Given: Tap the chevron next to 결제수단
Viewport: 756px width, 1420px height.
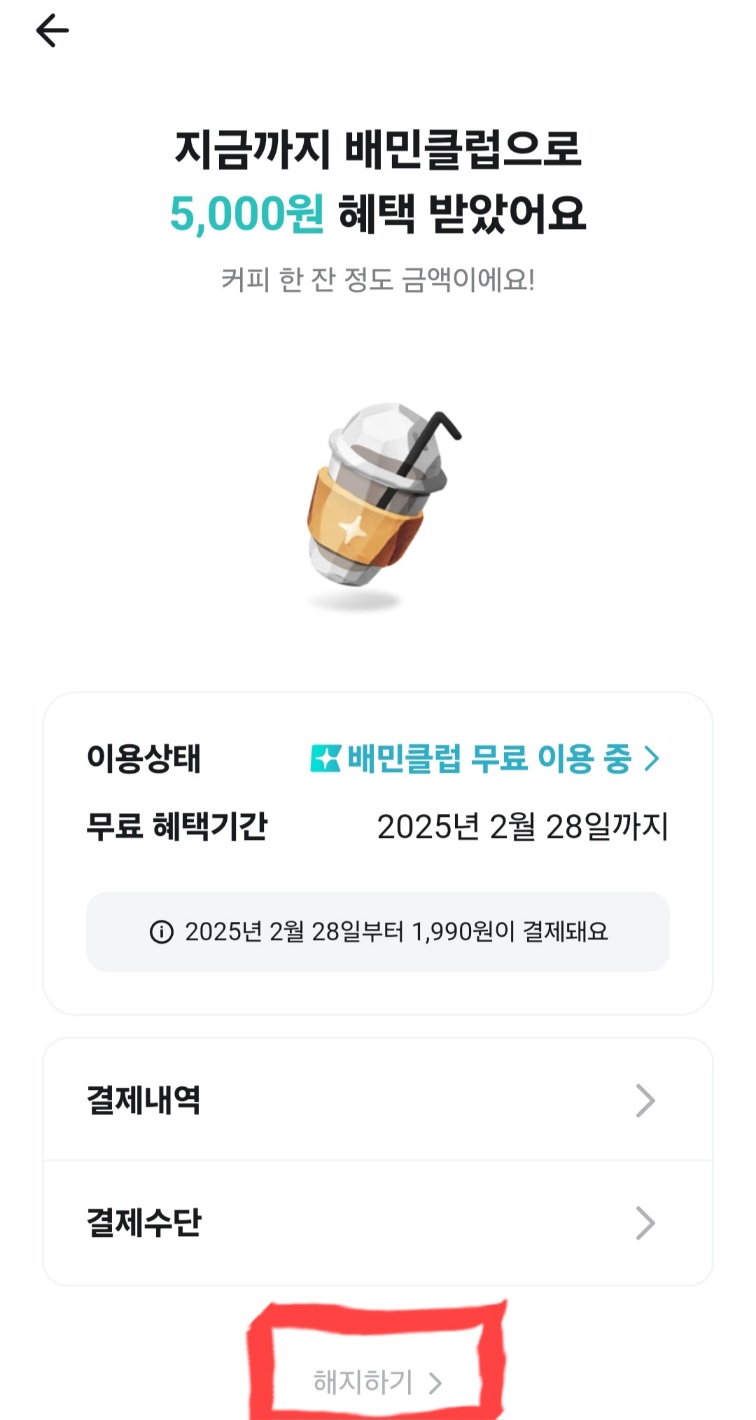Looking at the screenshot, I should click(645, 1222).
